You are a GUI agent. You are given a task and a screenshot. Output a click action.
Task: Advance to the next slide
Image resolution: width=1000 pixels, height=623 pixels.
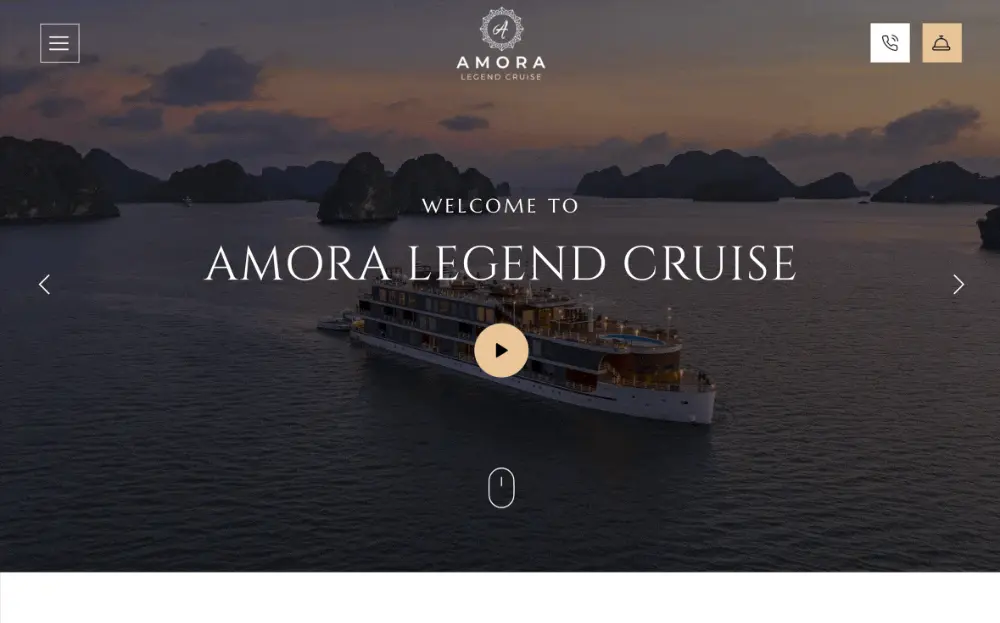(x=958, y=284)
